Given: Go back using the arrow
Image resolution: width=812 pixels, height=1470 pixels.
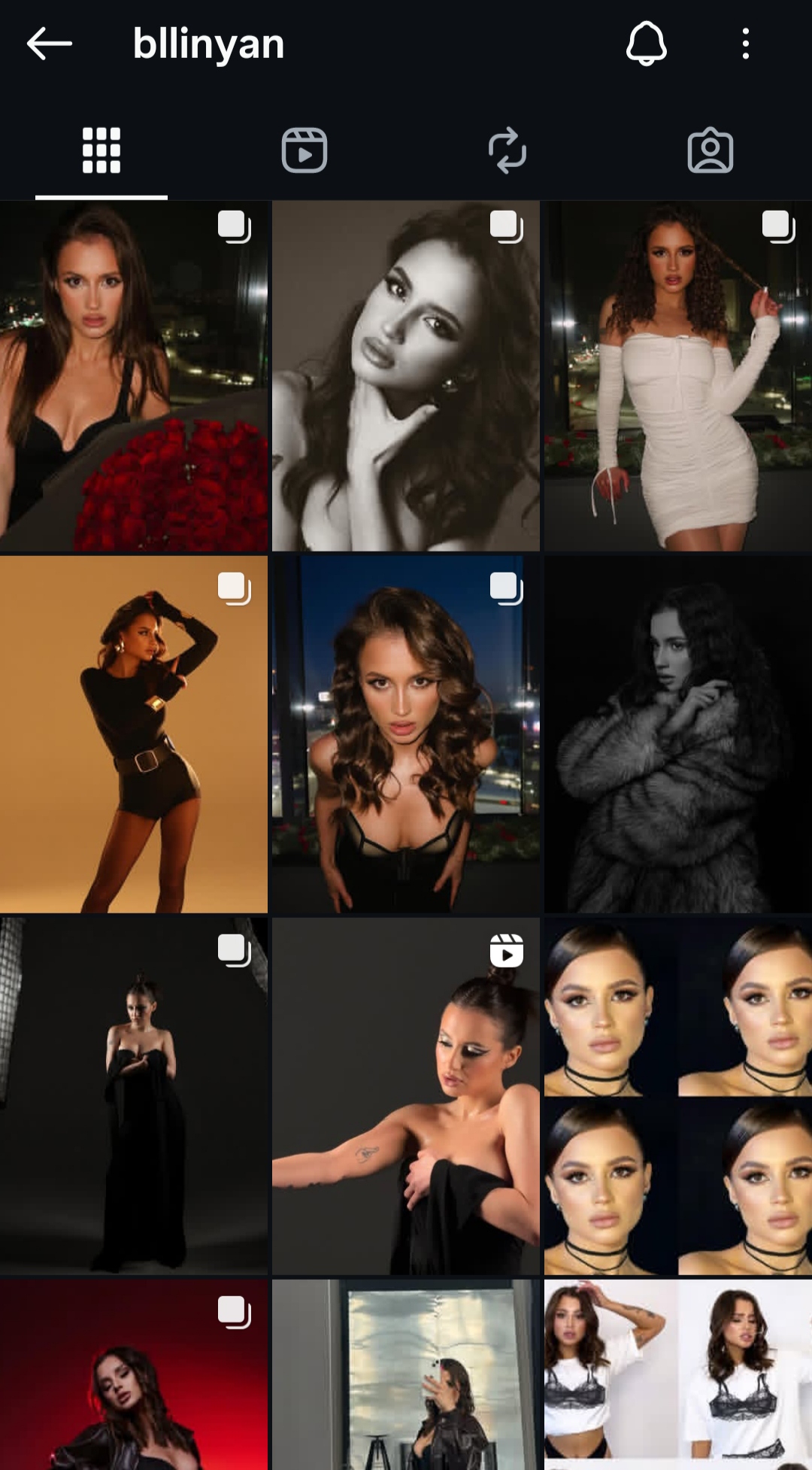Looking at the screenshot, I should coord(50,44).
